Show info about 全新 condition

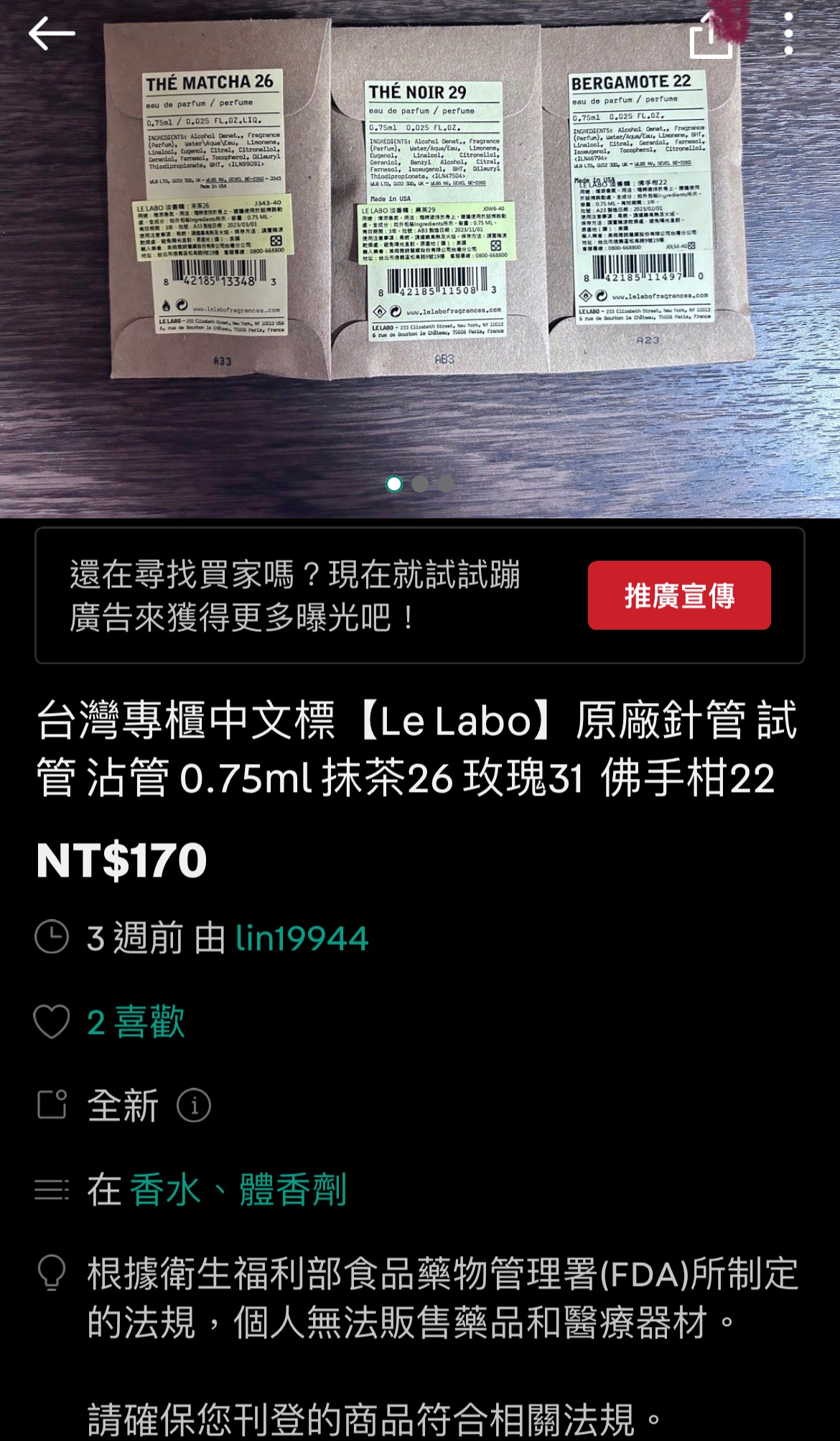[x=194, y=1105]
